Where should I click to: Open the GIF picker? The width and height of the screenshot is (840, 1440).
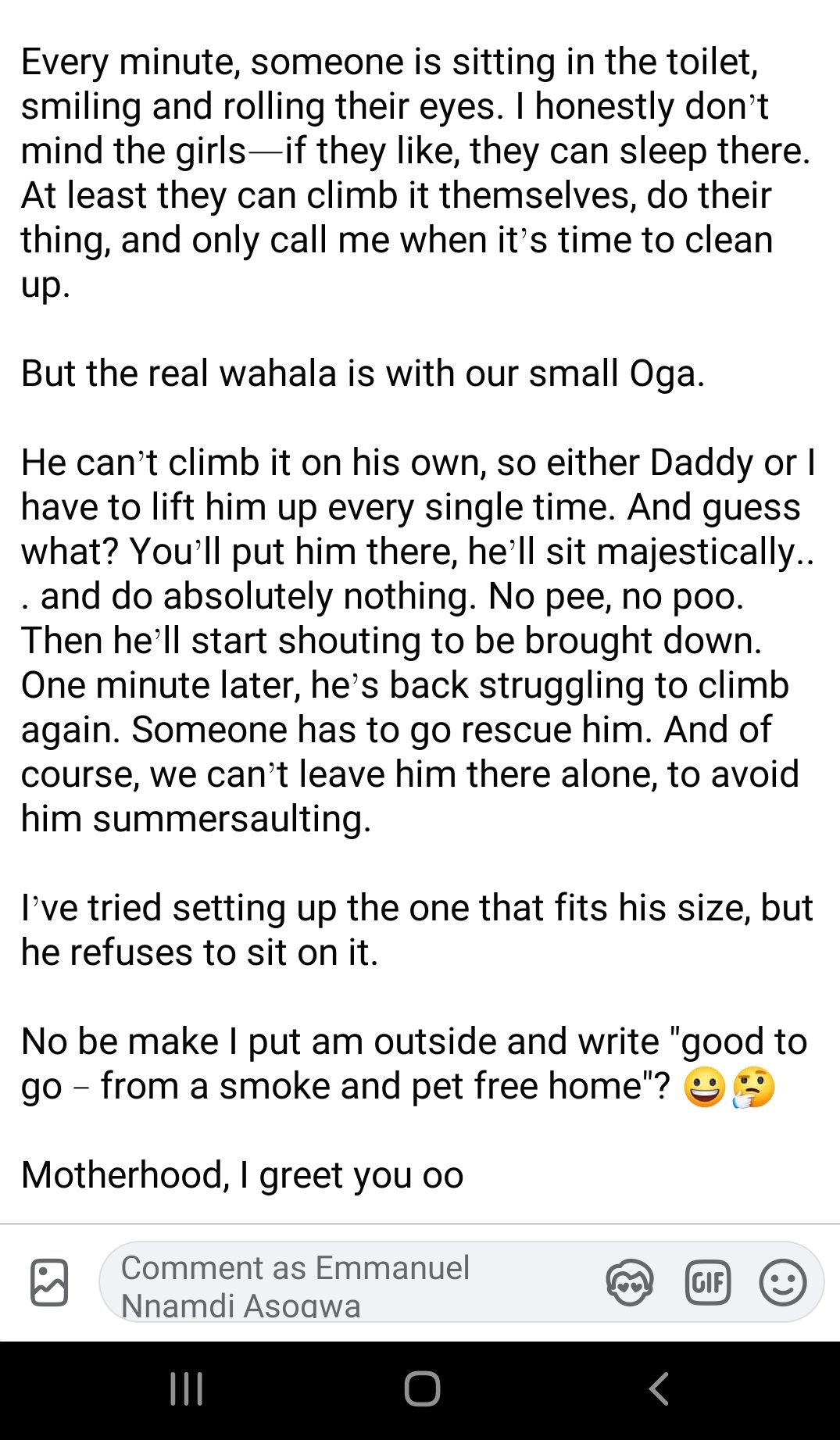click(708, 1282)
